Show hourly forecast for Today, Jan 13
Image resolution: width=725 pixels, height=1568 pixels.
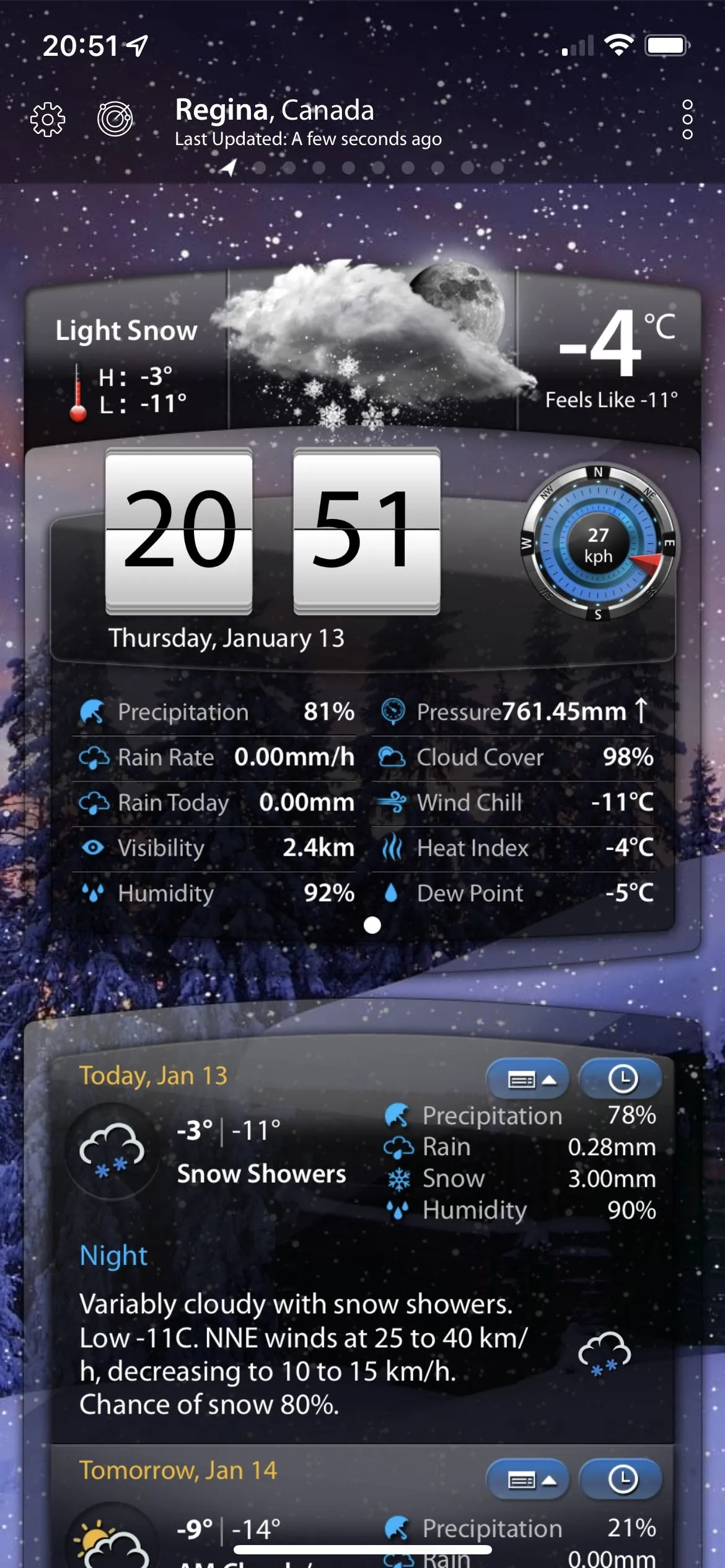(x=622, y=1079)
